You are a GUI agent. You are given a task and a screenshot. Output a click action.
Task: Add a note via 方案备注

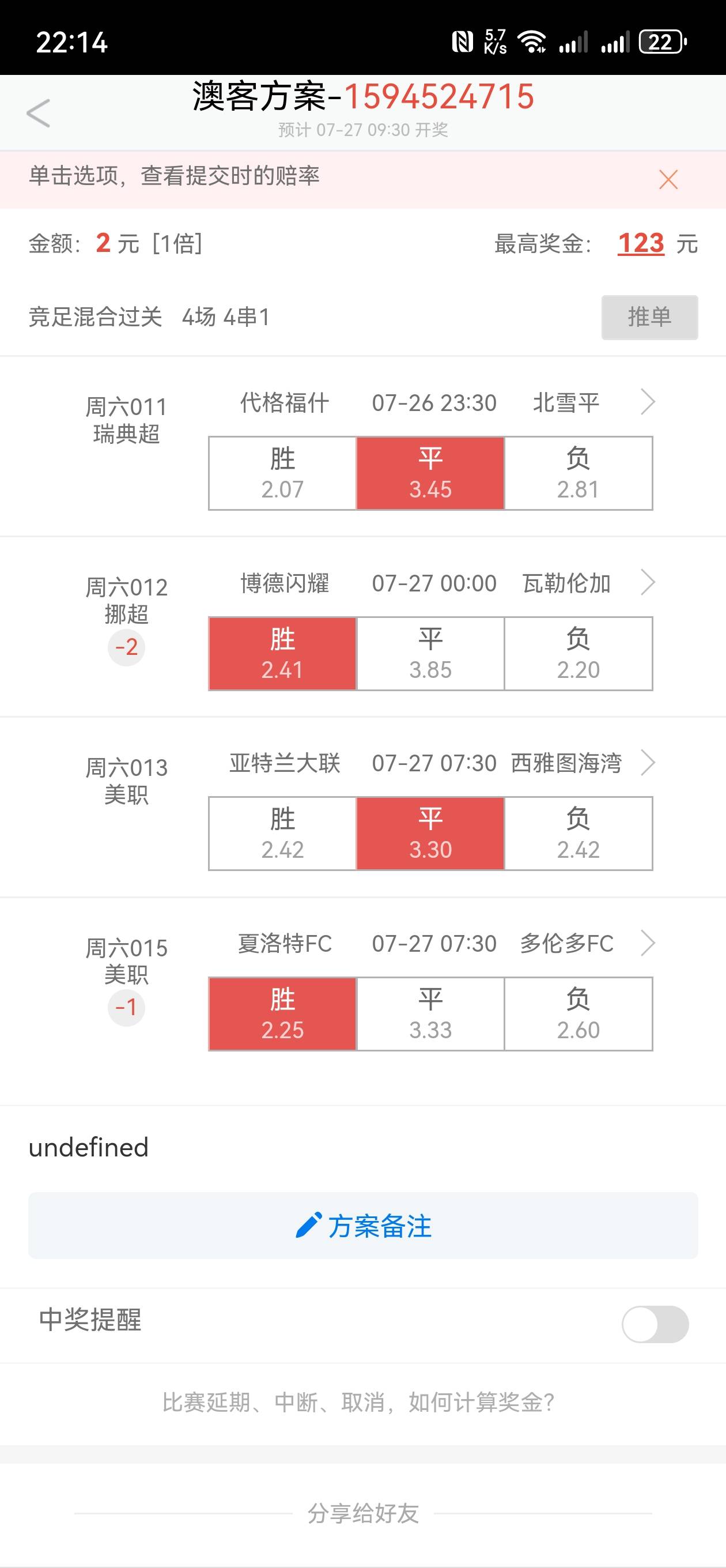pos(362,1226)
